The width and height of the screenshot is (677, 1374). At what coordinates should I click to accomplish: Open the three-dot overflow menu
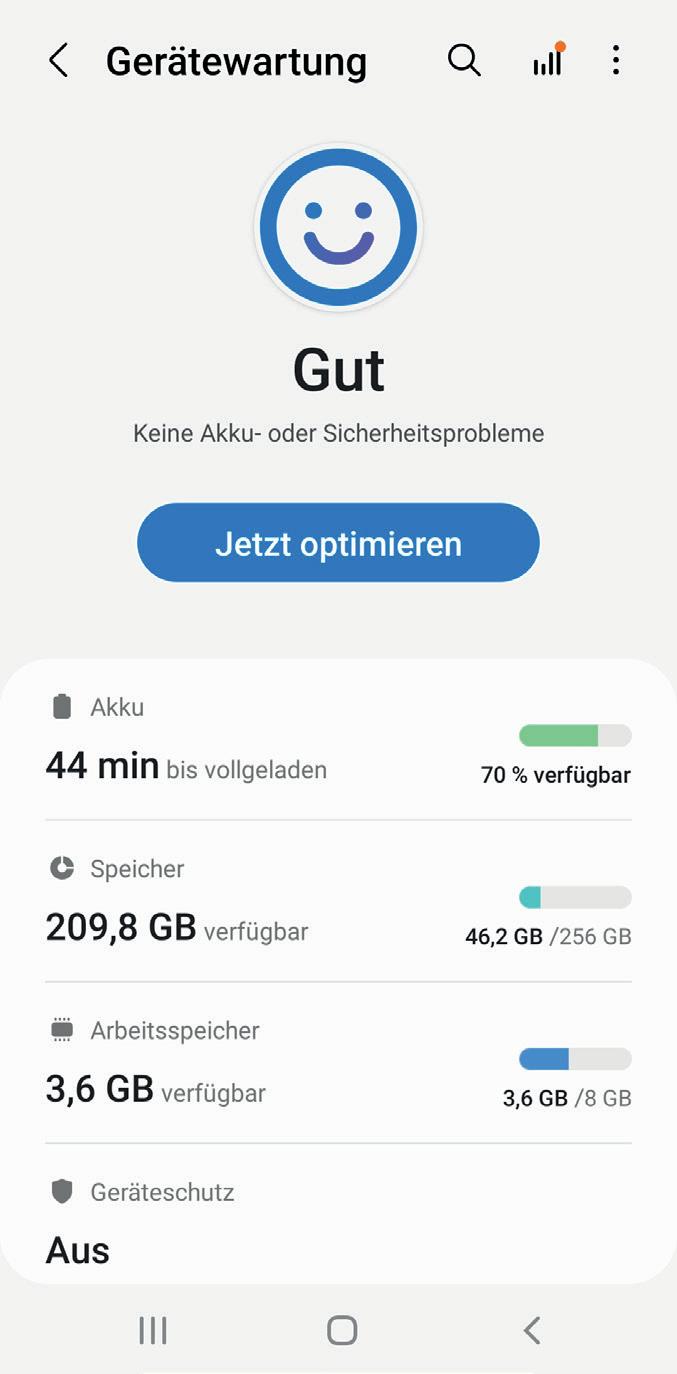coord(616,62)
